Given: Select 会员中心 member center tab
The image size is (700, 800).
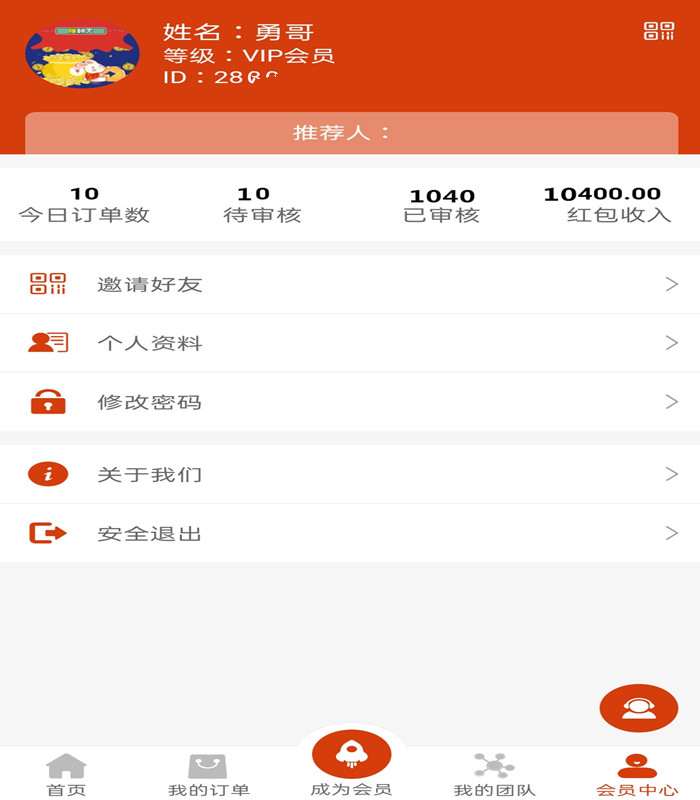Looking at the screenshot, I should point(637,775).
